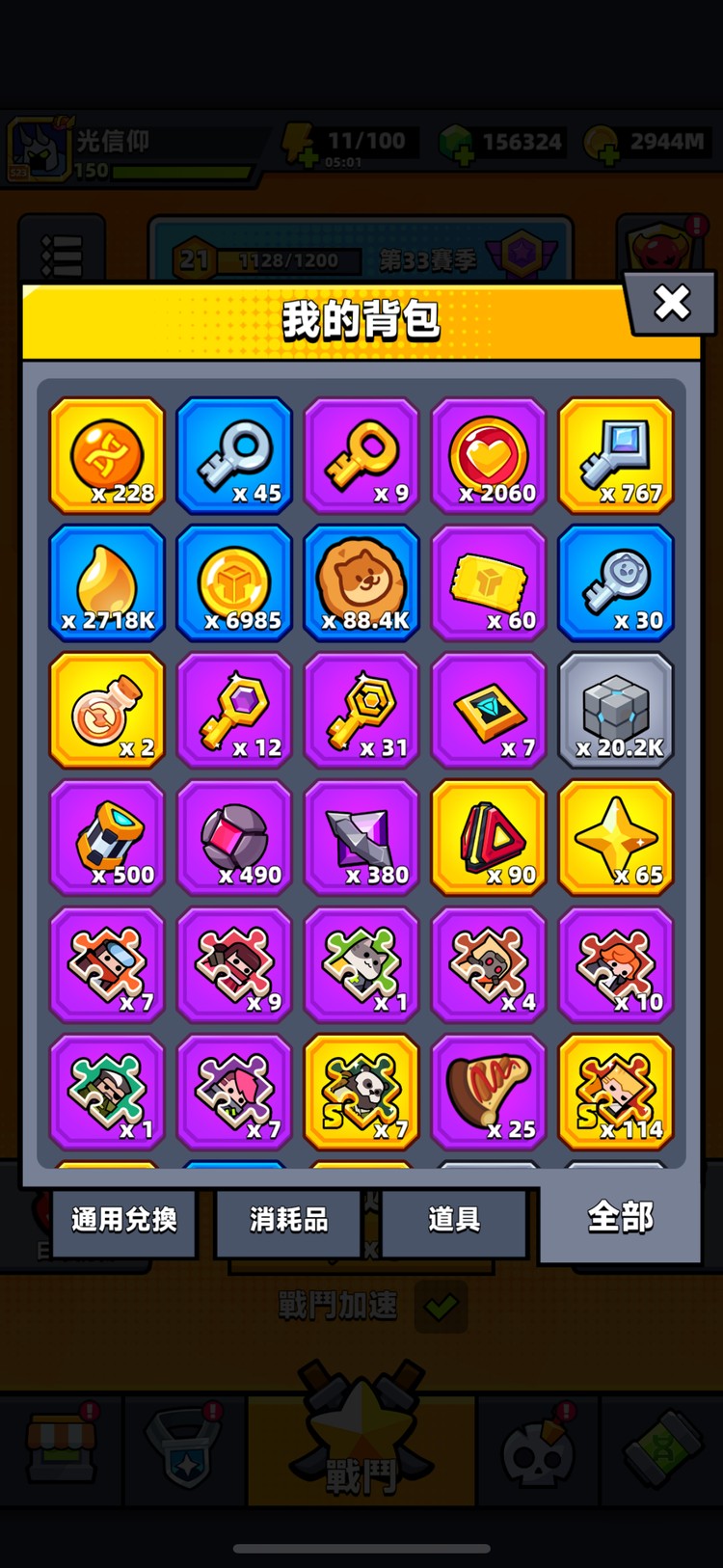Select the gray cube item x20.2K
Image resolution: width=723 pixels, height=1568 pixels.
click(x=616, y=710)
